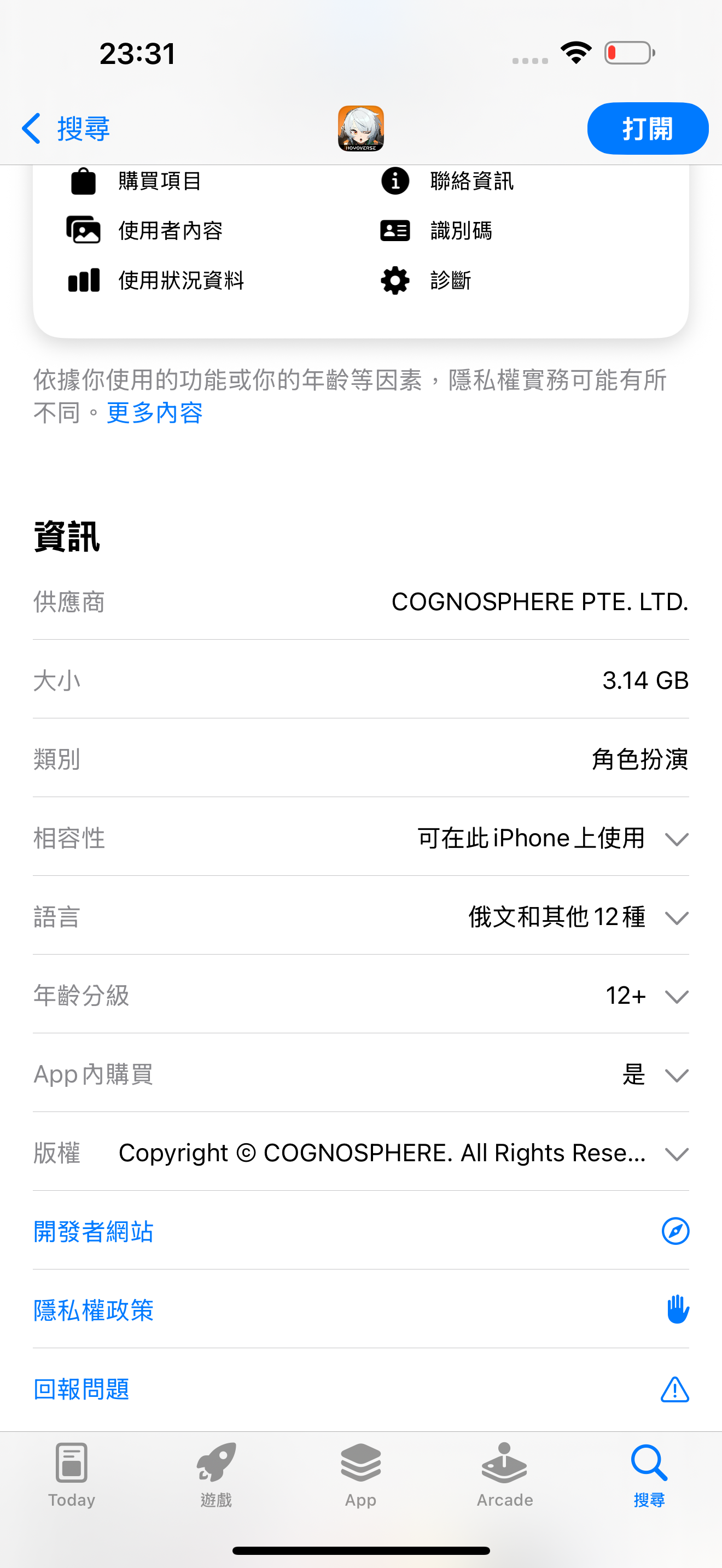The width and height of the screenshot is (722, 1568).
Task: Select the 搜尋 search tab
Action: (649, 1473)
